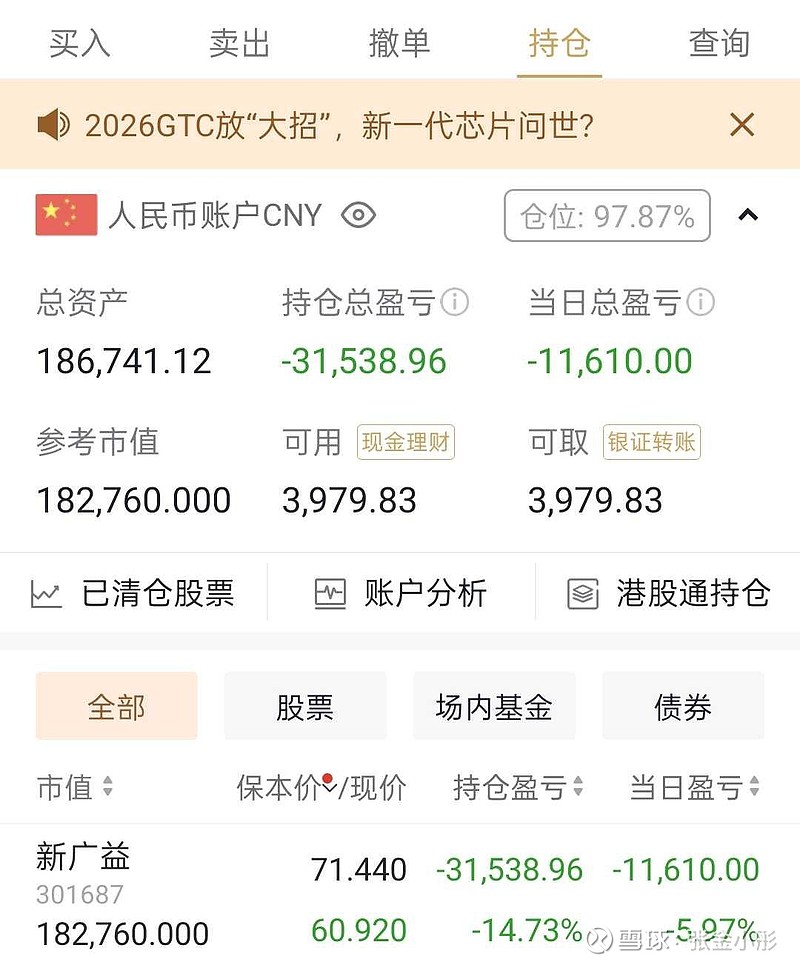View 已清仓股票
The height and width of the screenshot is (965, 800).
pyautogui.click(x=133, y=593)
